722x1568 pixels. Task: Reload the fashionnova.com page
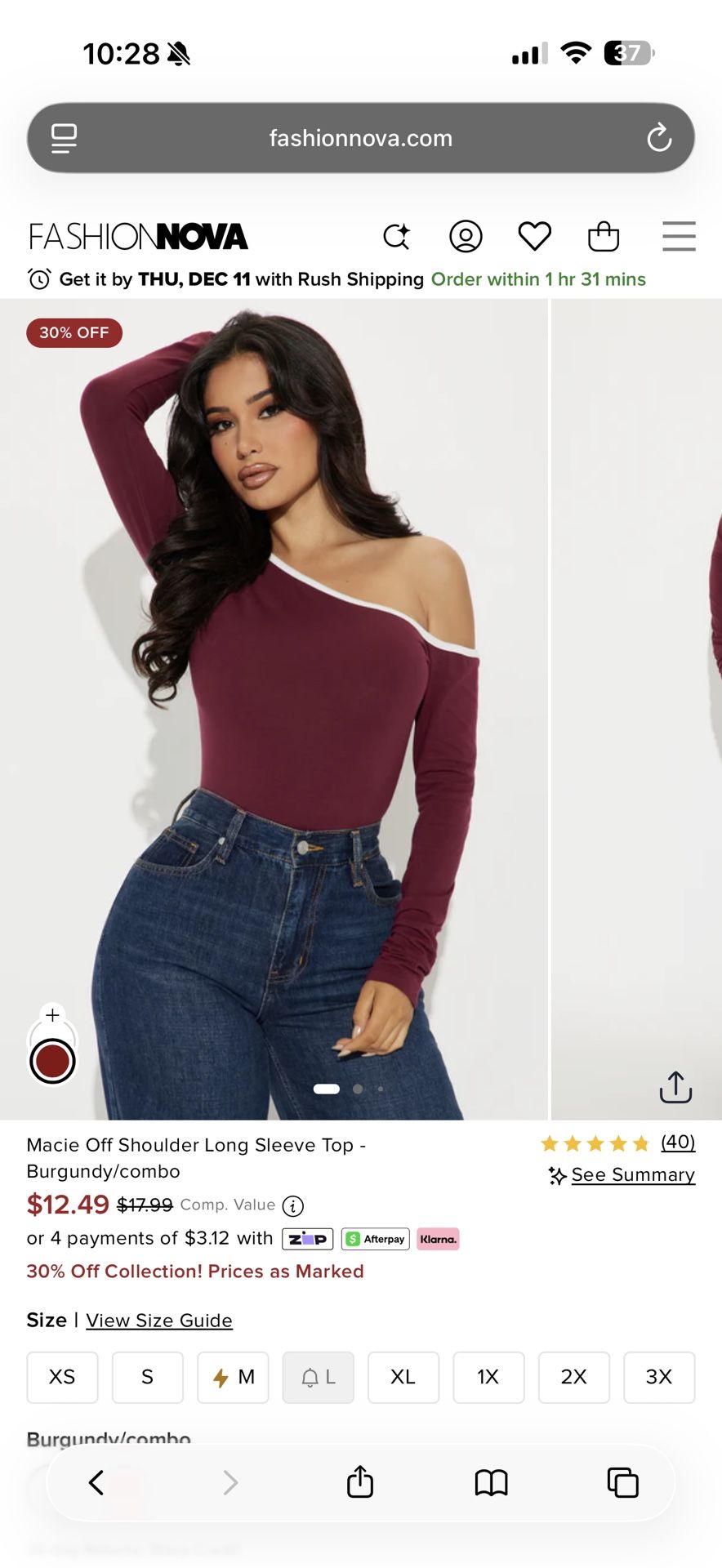tap(660, 137)
